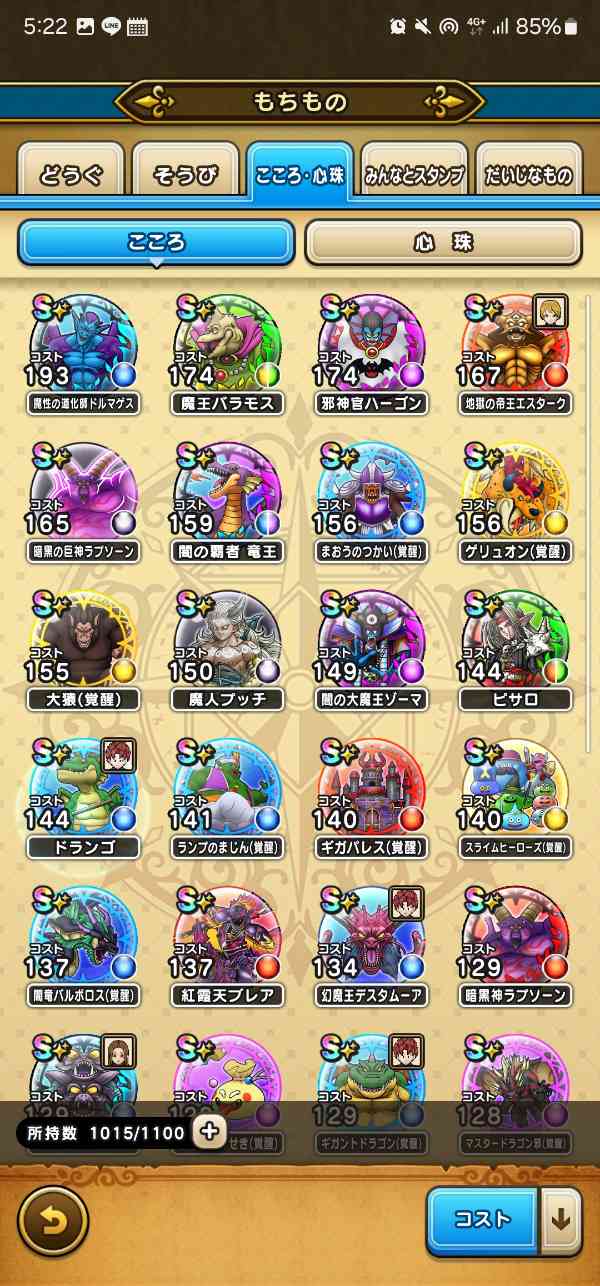
Task: Open the 魔人ブッチ heart
Action: pos(227,646)
